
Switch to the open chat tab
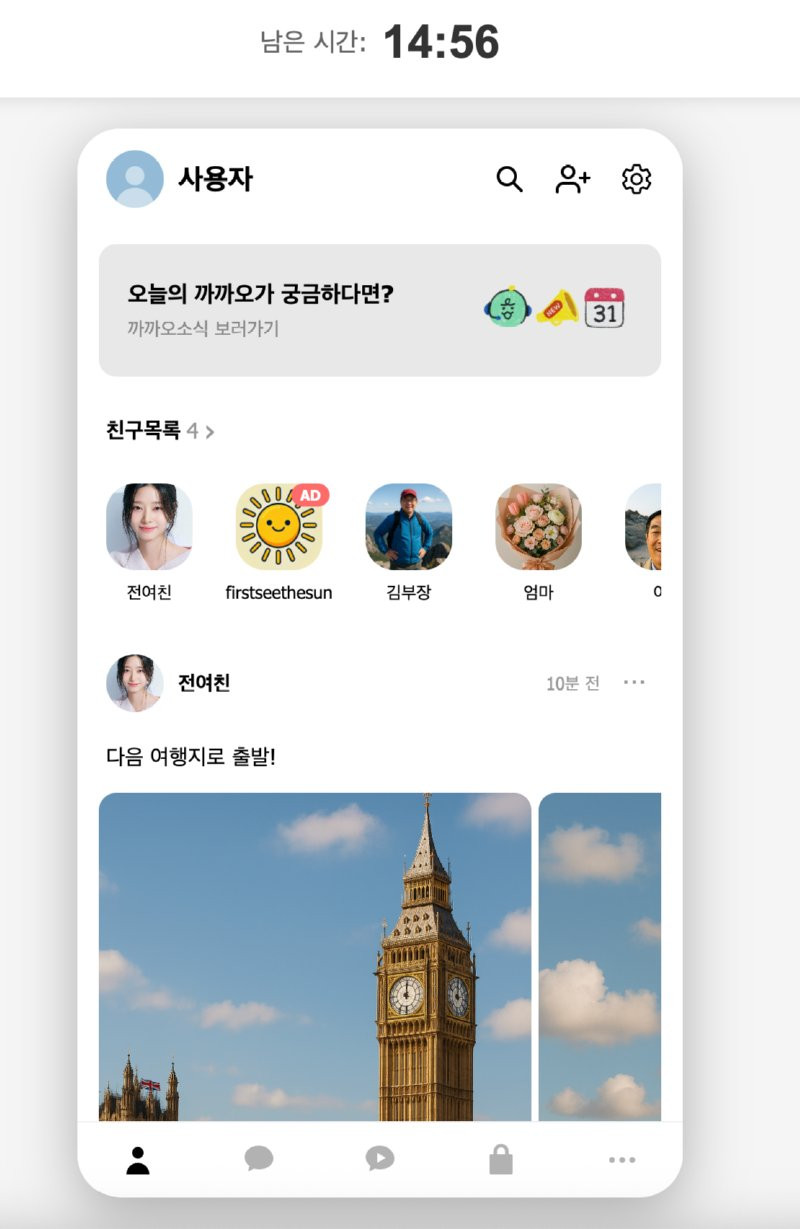pyautogui.click(x=380, y=1160)
